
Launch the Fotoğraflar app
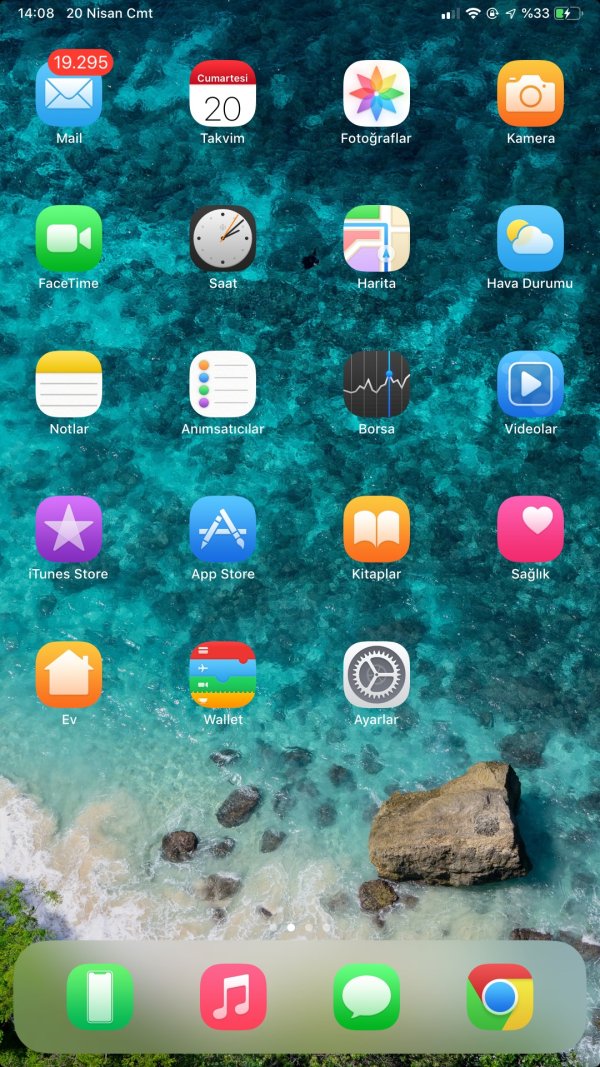[x=376, y=94]
